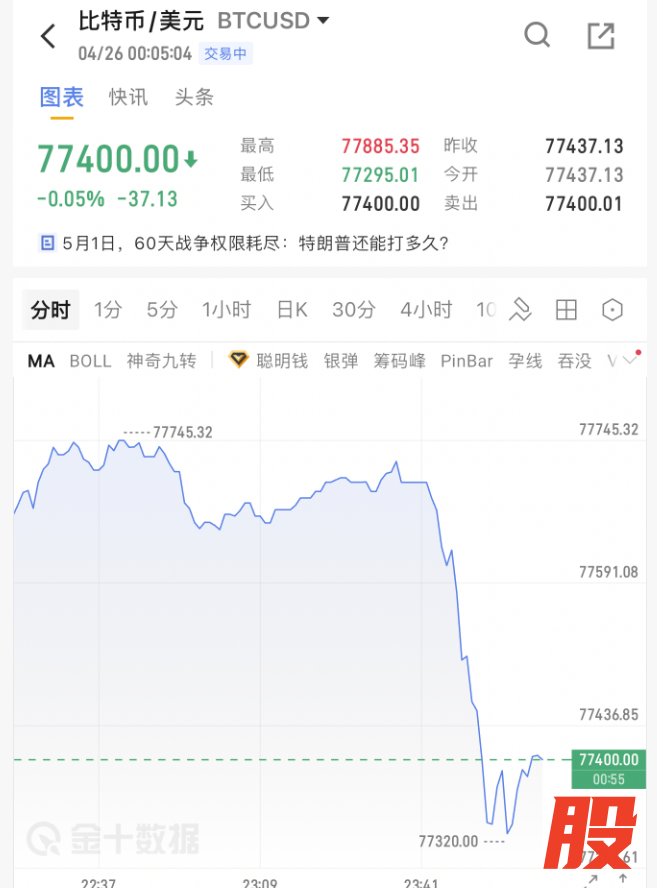The width and height of the screenshot is (657, 888).
Task: Show the 日K candlestick chart
Action: pyautogui.click(x=292, y=310)
